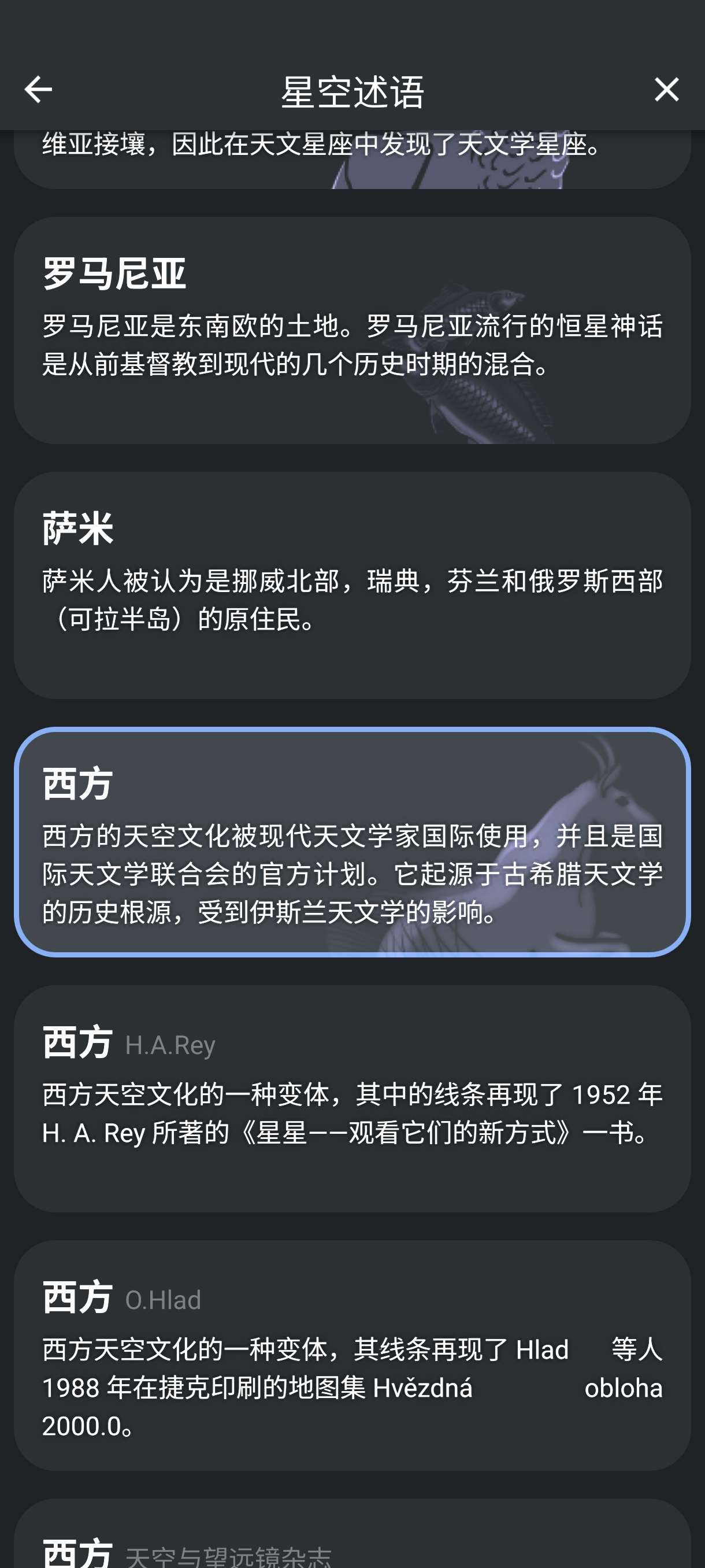Close the 星空述语 panel
This screenshot has height=1568, width=705.
(x=666, y=90)
